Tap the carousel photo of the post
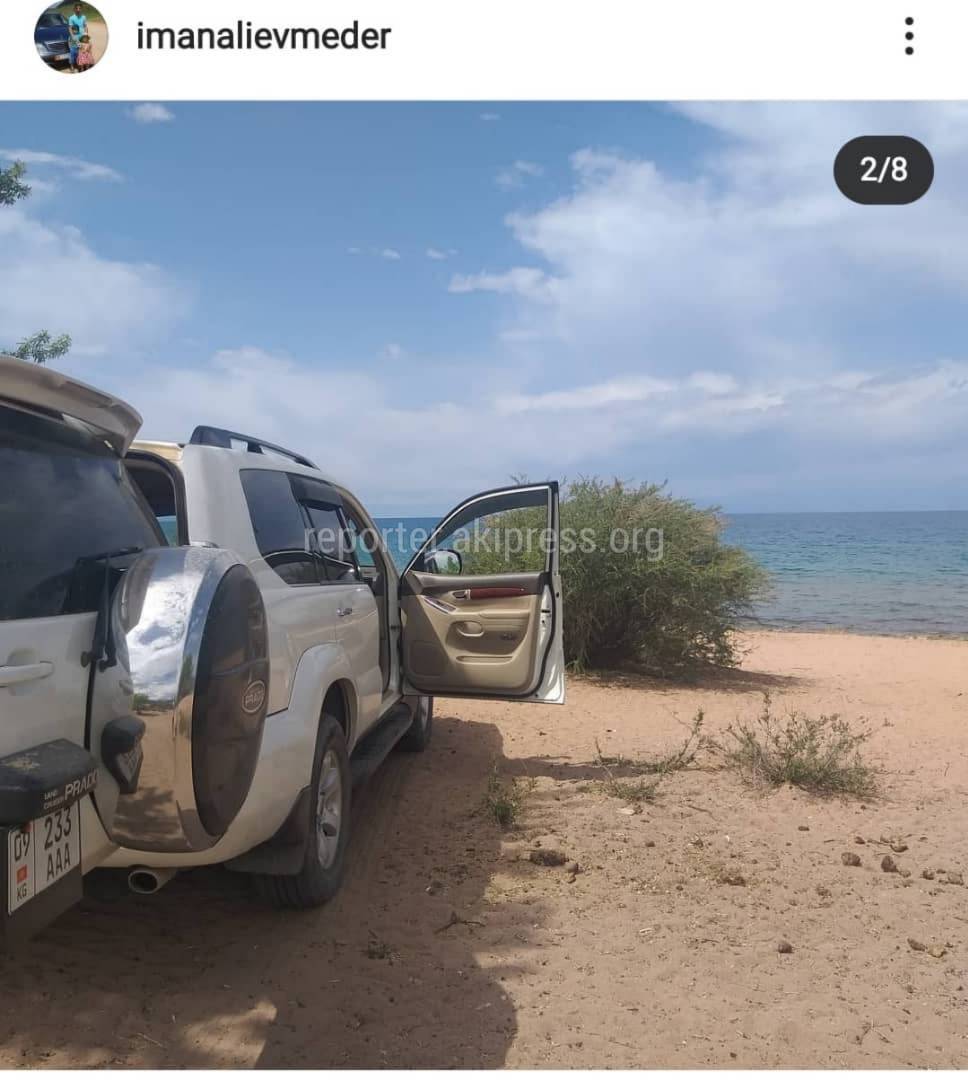The height and width of the screenshot is (1080, 968). pyautogui.click(x=484, y=584)
